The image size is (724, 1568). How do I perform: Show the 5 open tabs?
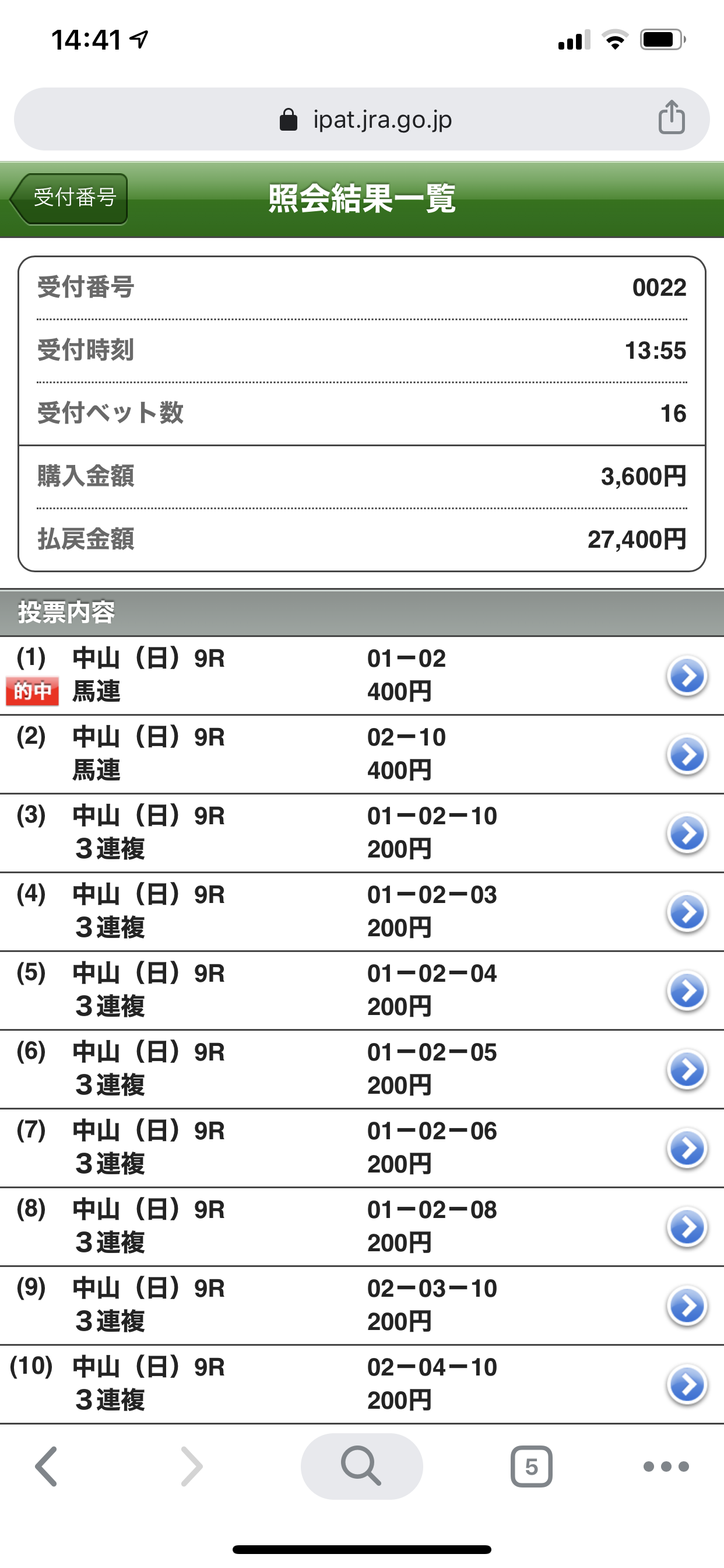(531, 1466)
